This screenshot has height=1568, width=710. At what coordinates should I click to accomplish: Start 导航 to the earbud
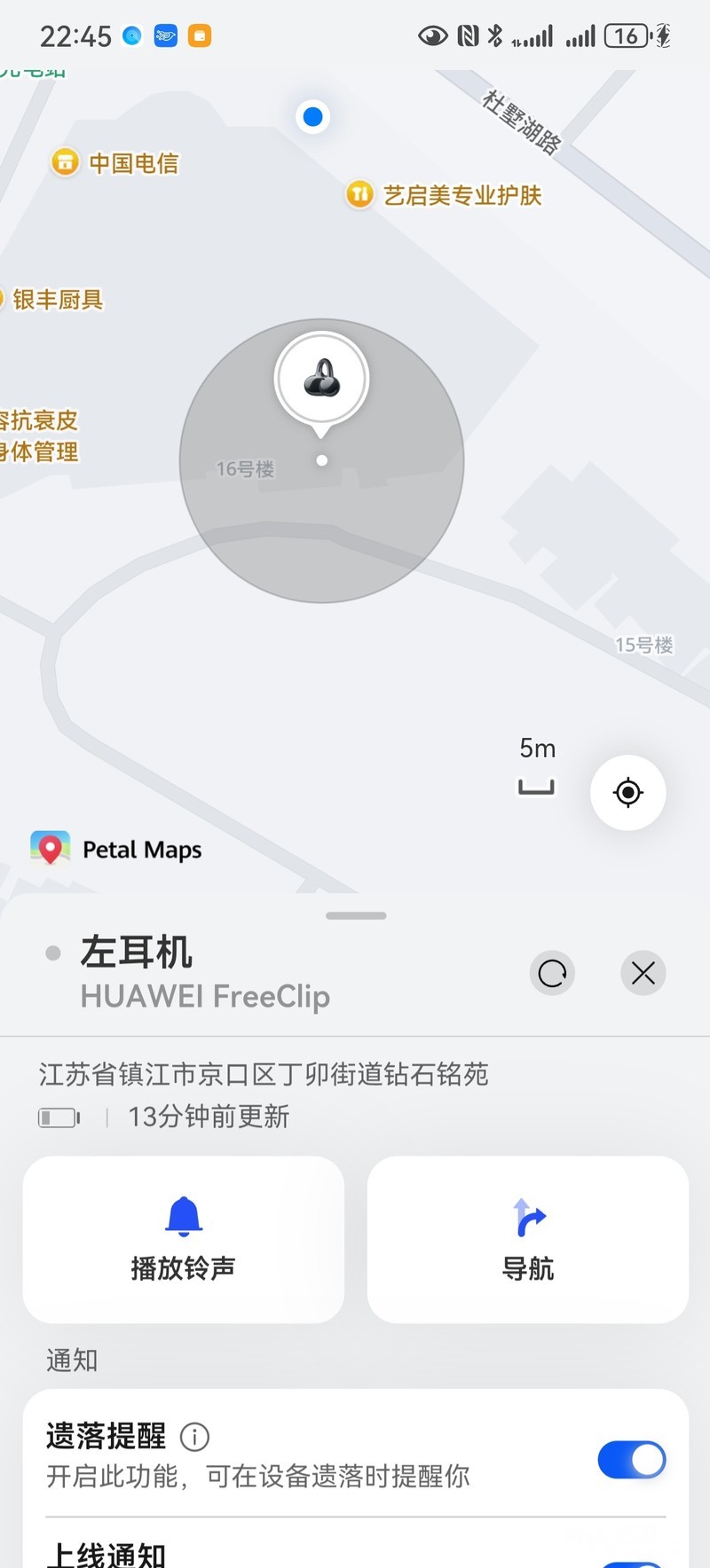528,1239
